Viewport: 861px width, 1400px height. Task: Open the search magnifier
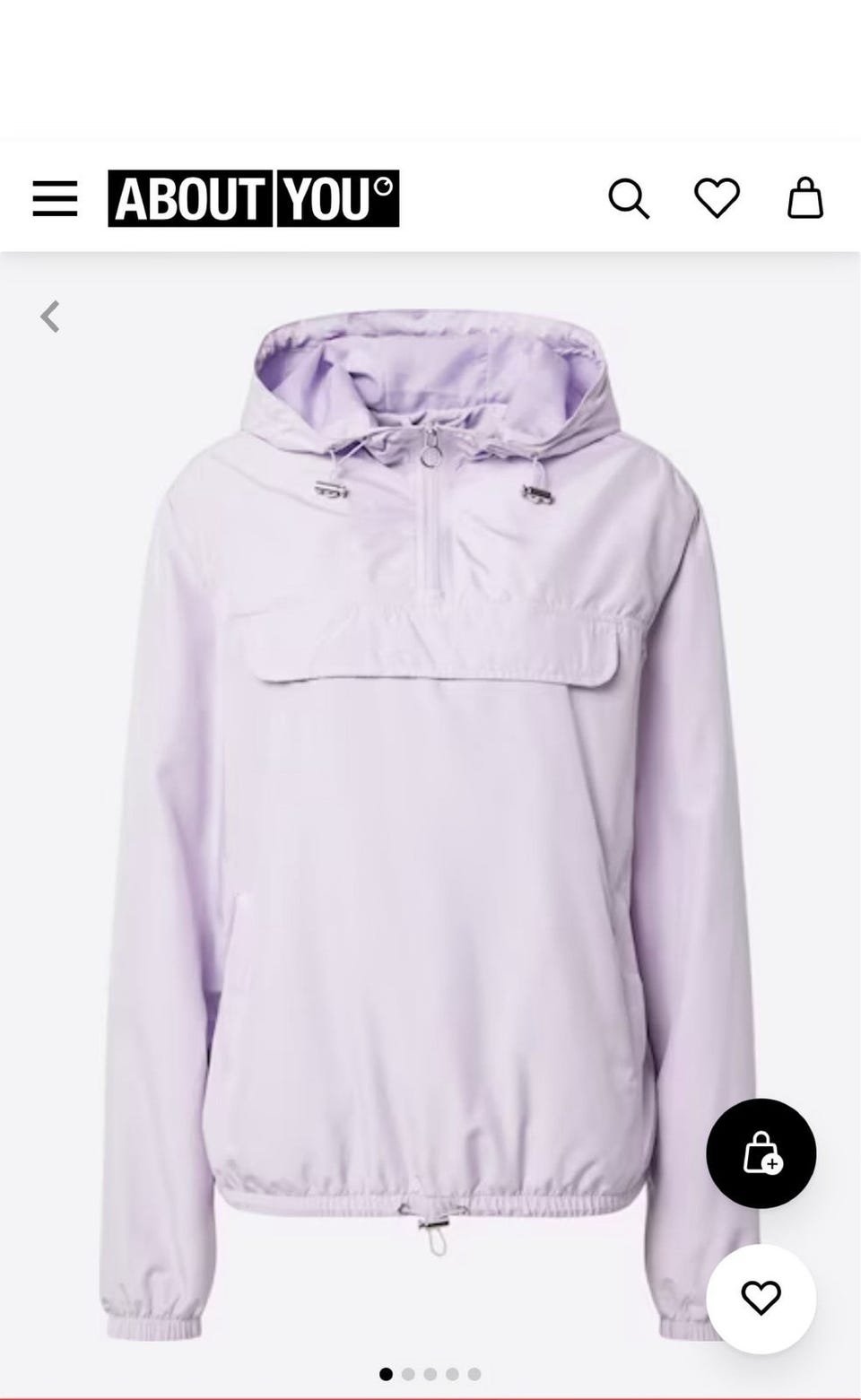pos(628,198)
